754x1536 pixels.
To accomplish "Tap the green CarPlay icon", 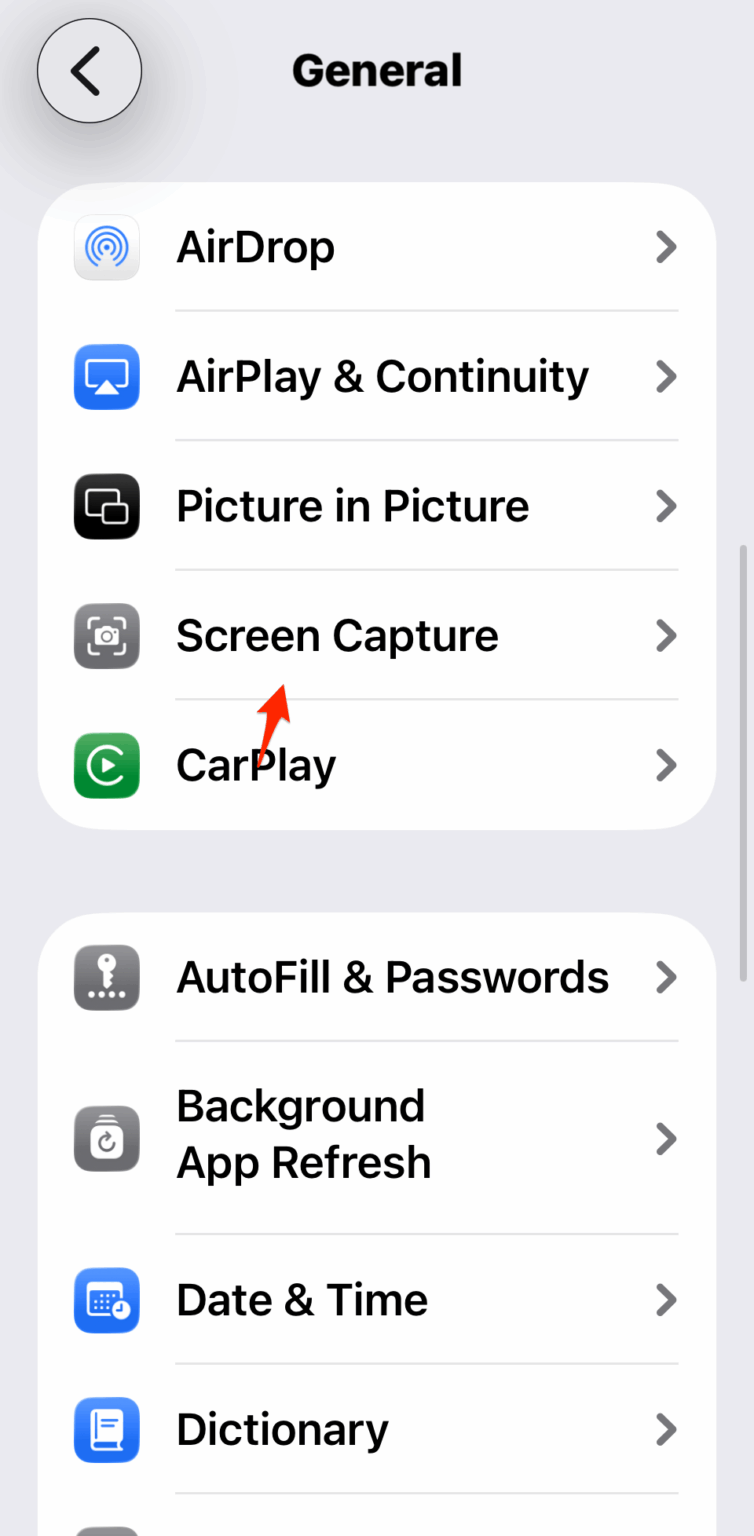I will tap(106, 765).
